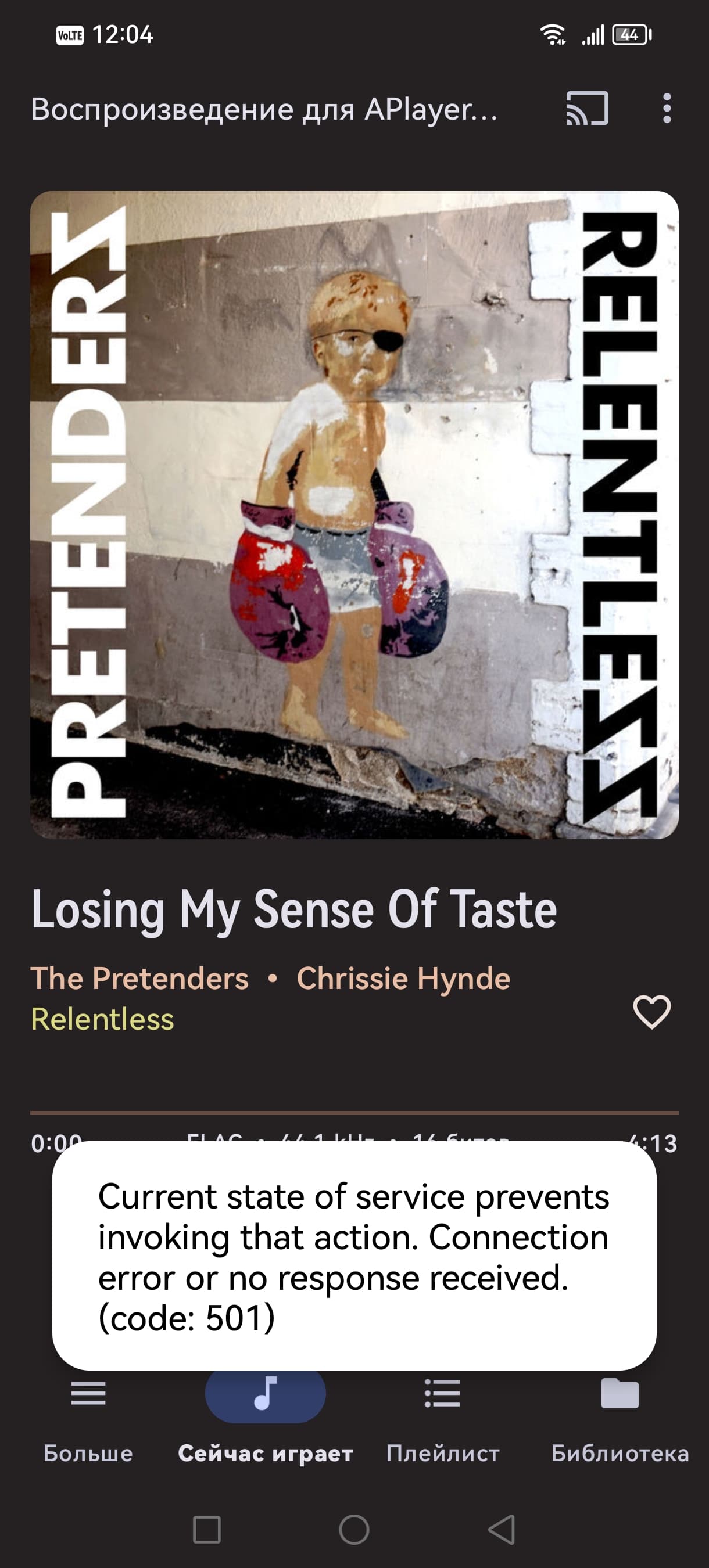Tap the Relentless album cover art
Viewport: 709px width, 1568px height.
pos(354,515)
